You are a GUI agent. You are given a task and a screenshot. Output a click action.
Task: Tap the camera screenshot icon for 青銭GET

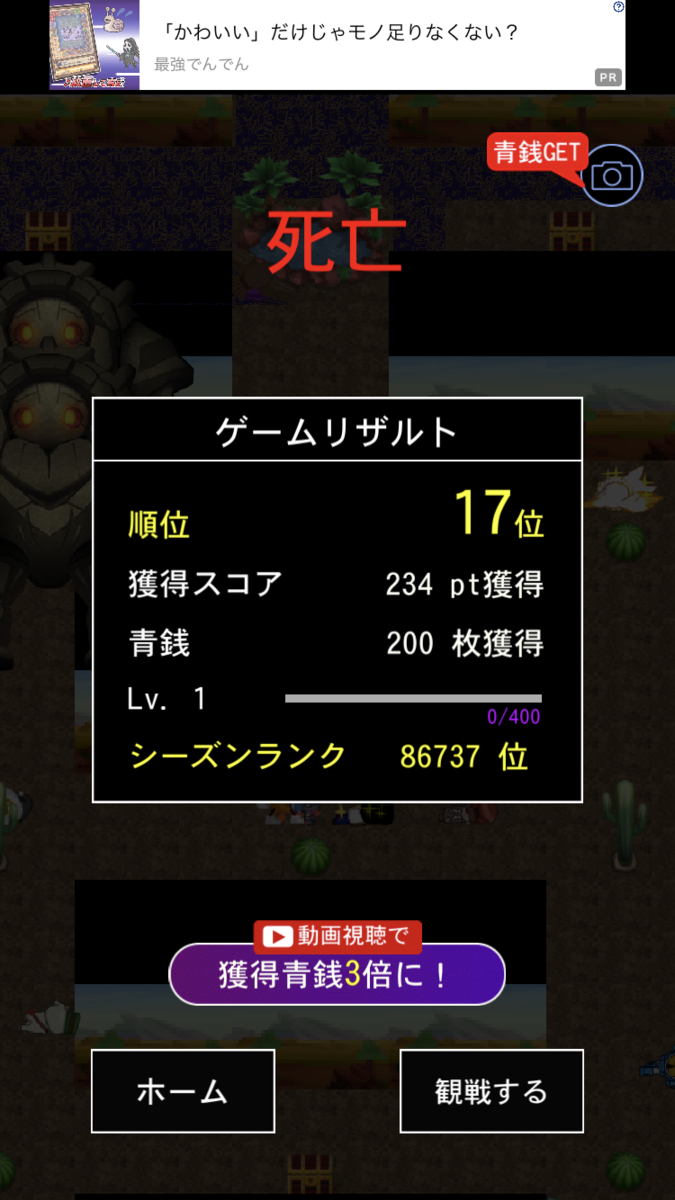coord(611,176)
